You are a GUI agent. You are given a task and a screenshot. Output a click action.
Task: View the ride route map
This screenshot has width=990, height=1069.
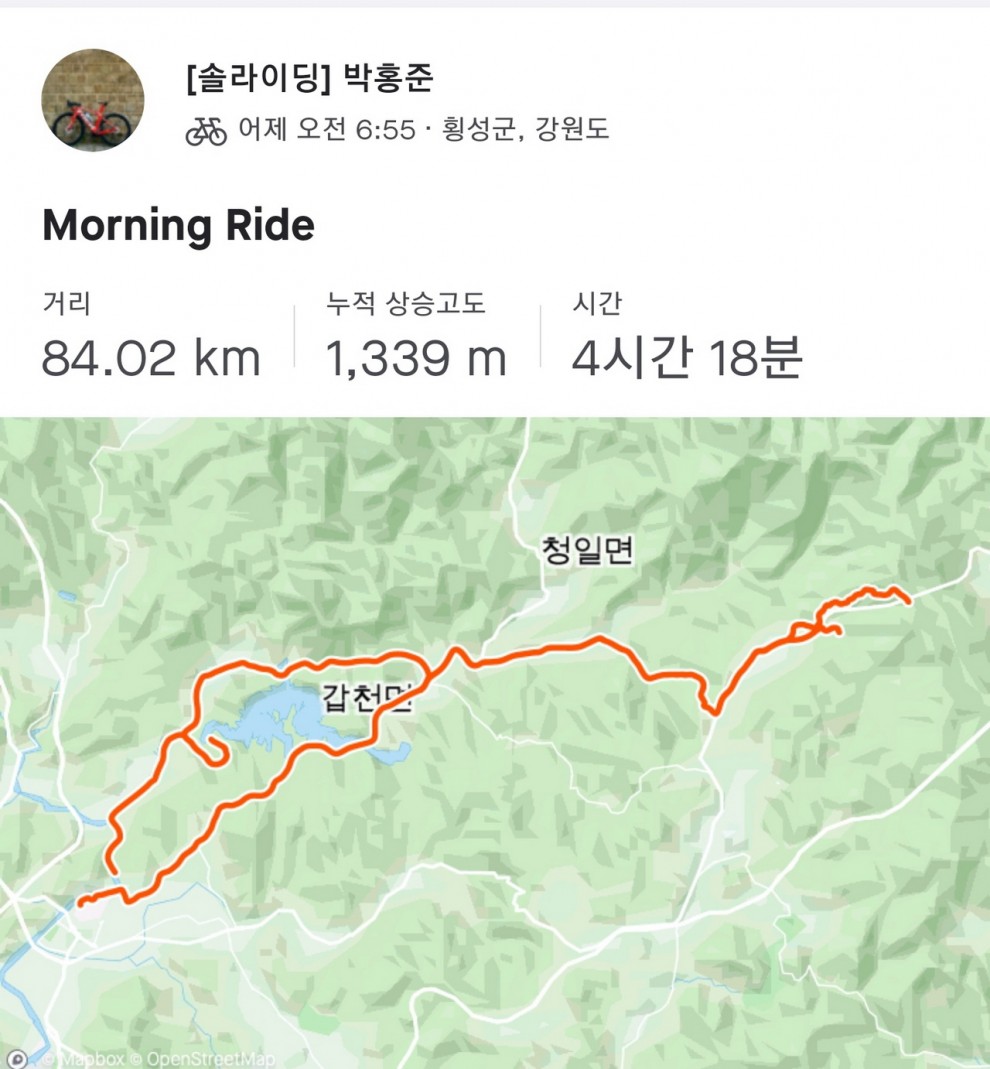[x=495, y=742]
